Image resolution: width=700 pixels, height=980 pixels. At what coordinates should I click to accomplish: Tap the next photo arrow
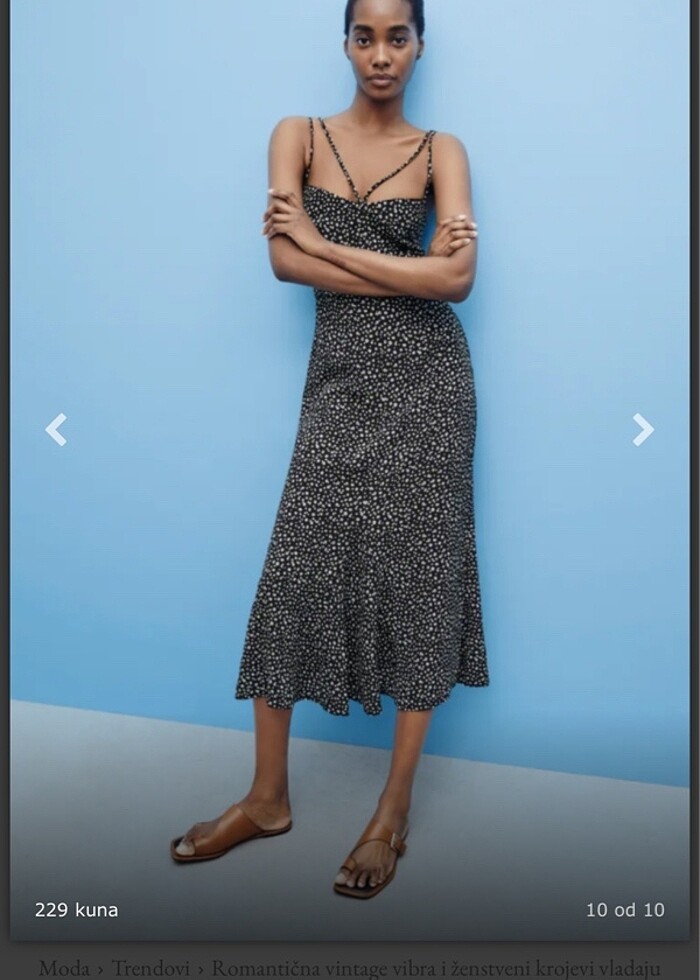(x=642, y=430)
